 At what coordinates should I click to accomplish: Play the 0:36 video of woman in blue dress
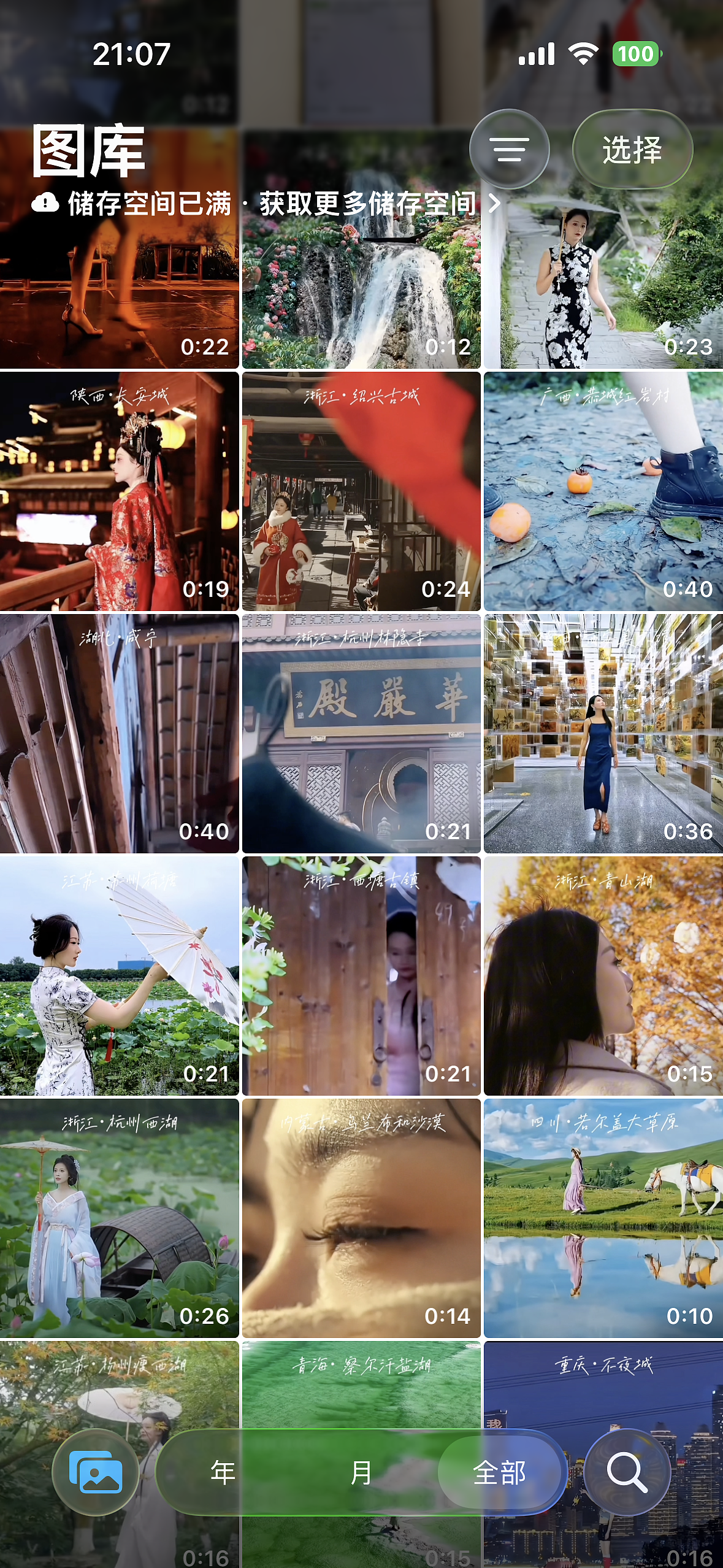pos(603,734)
